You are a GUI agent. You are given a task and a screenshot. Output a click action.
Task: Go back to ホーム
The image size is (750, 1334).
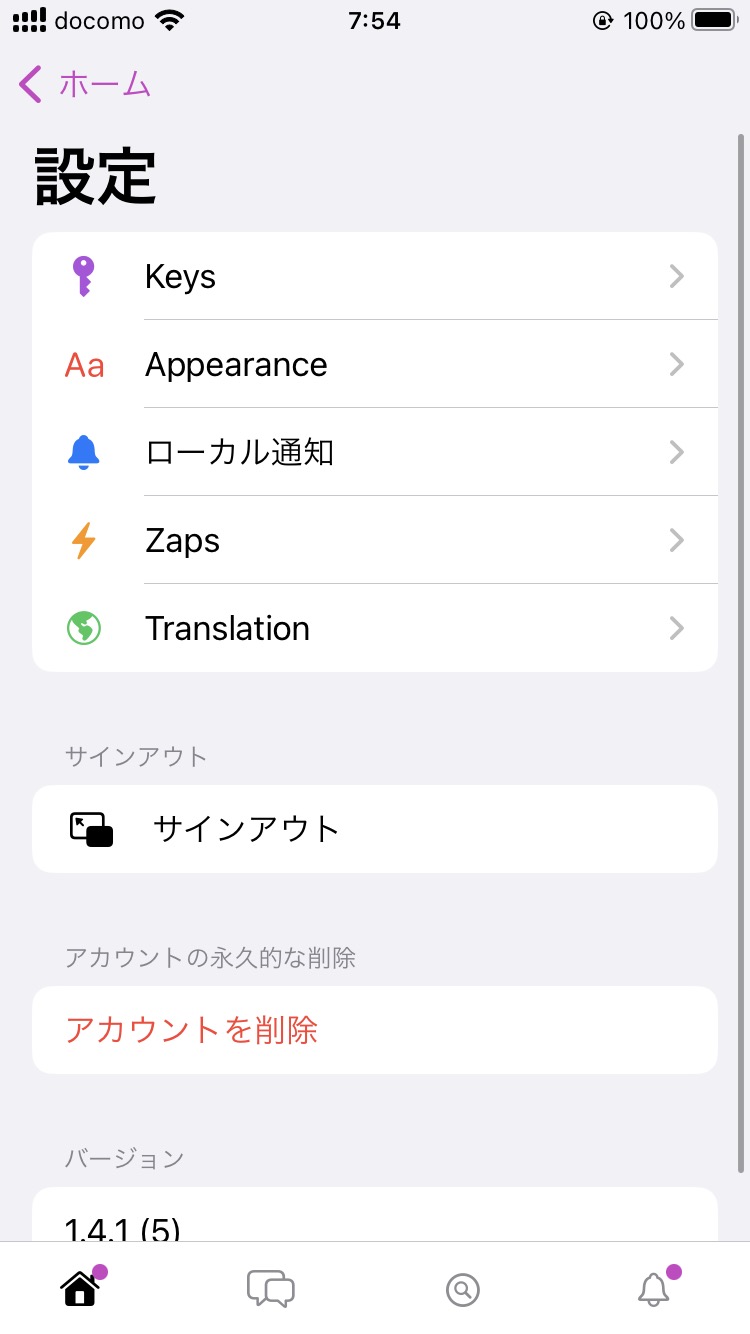click(85, 85)
